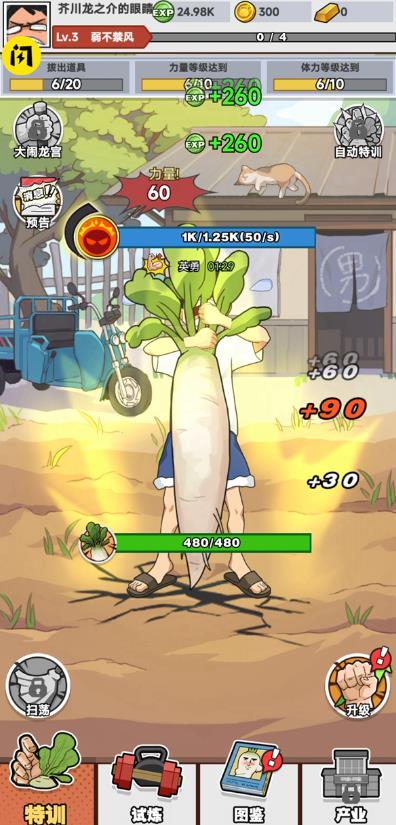This screenshot has width=396, height=825.
Task: Open the 升级 upgrade fist button
Action: [358, 686]
